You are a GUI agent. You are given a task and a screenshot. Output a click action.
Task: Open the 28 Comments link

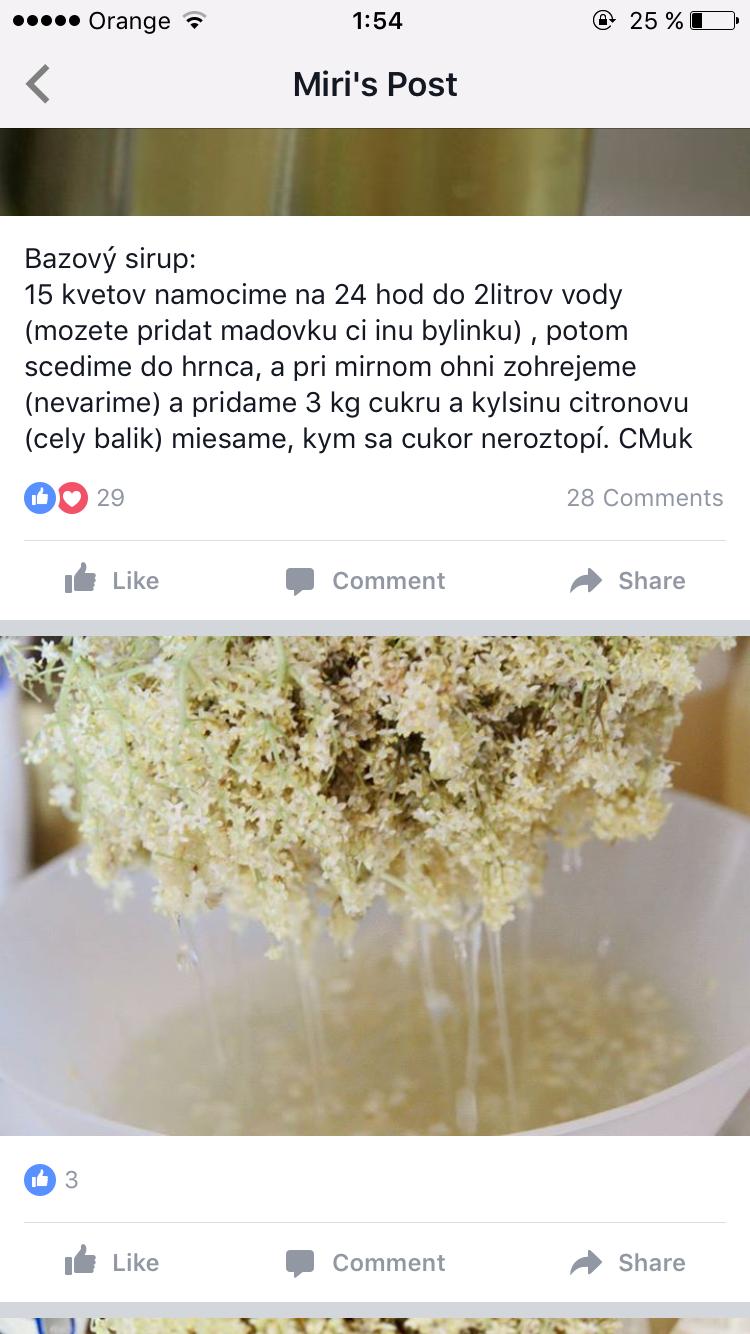(x=644, y=497)
